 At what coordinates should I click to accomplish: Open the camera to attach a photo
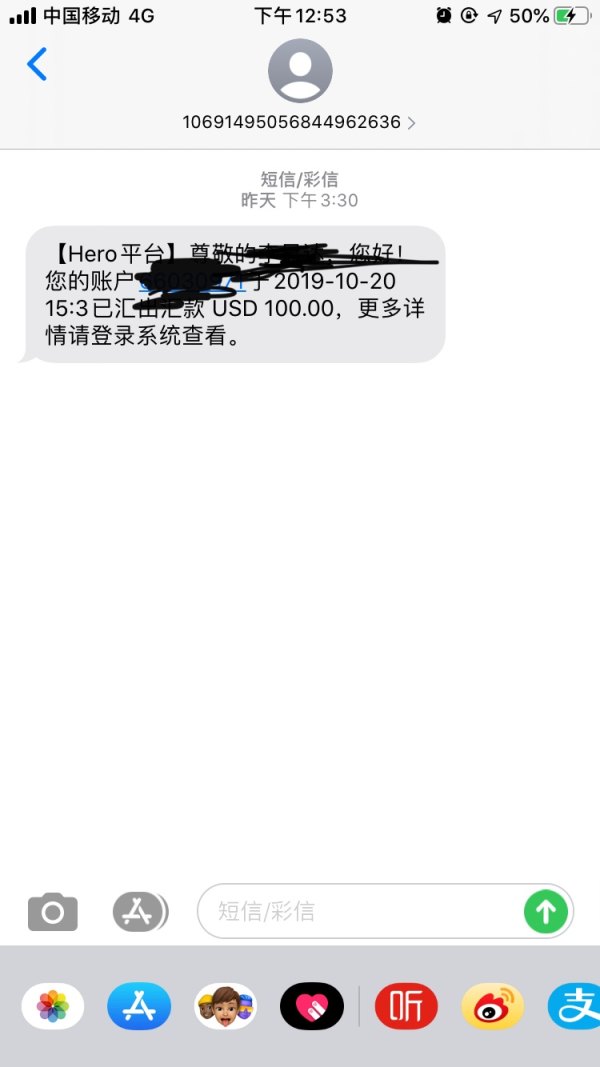coord(52,911)
